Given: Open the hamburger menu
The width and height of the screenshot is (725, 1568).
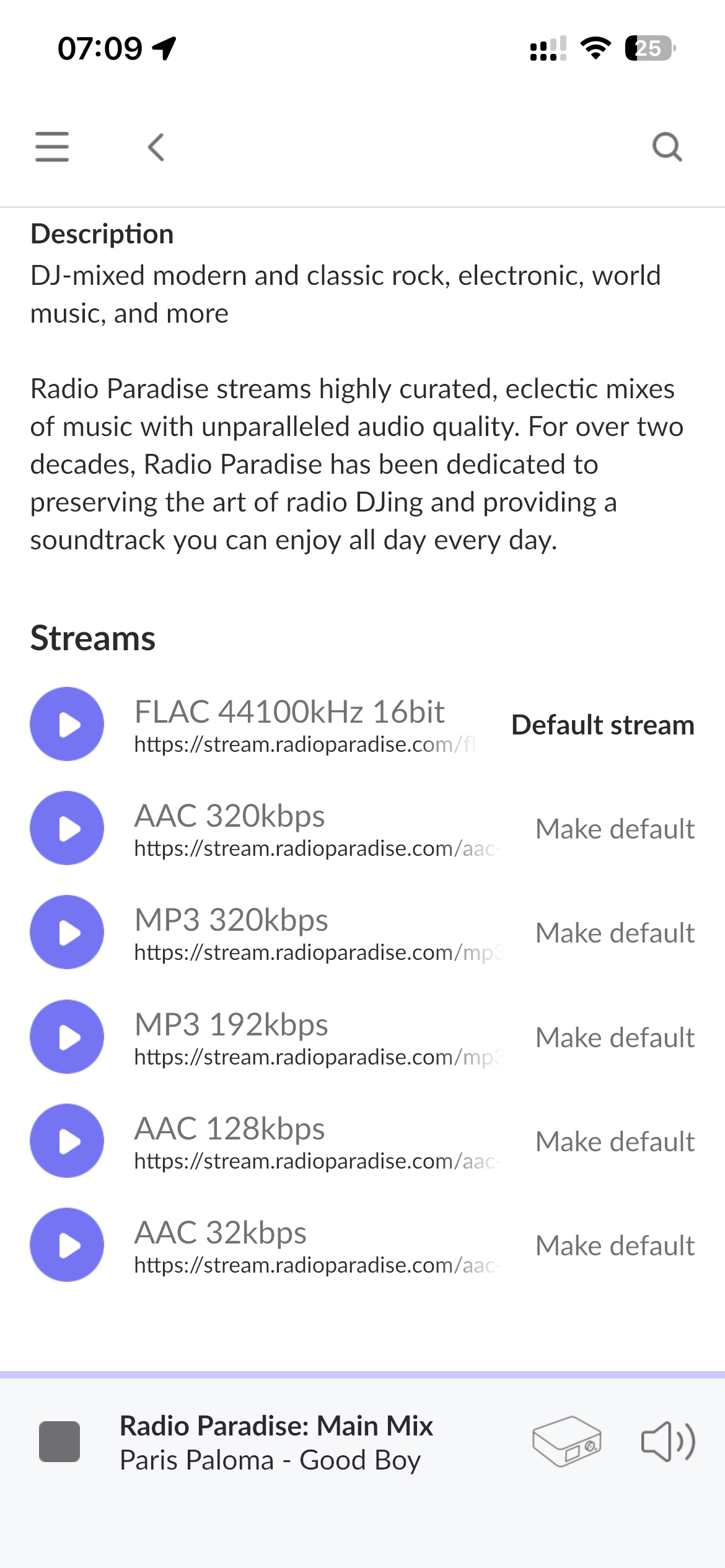Looking at the screenshot, I should tap(52, 147).
